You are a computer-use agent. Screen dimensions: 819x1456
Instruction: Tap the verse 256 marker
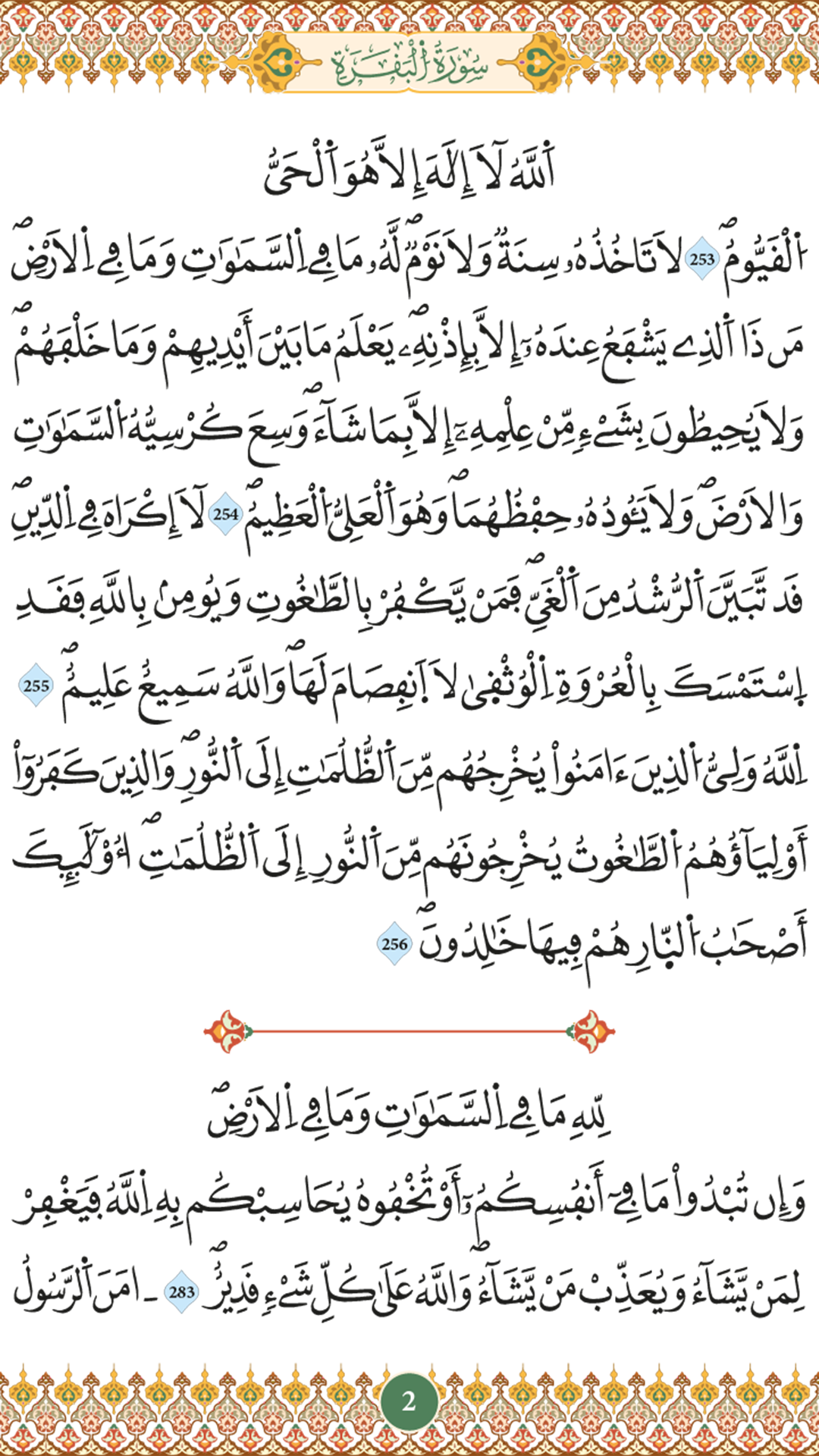point(394,944)
